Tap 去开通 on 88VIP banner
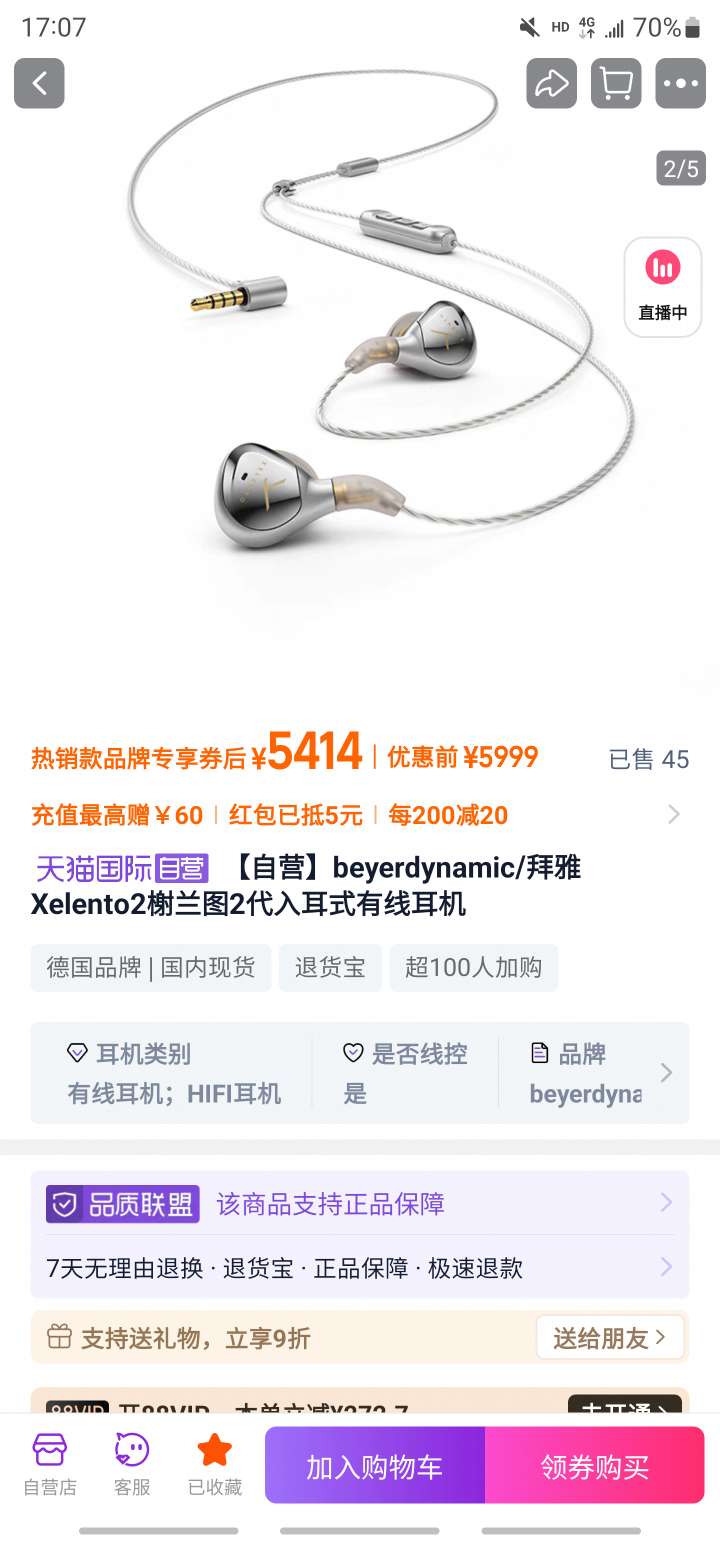Viewport: 720px width, 1544px height. coord(624,1405)
